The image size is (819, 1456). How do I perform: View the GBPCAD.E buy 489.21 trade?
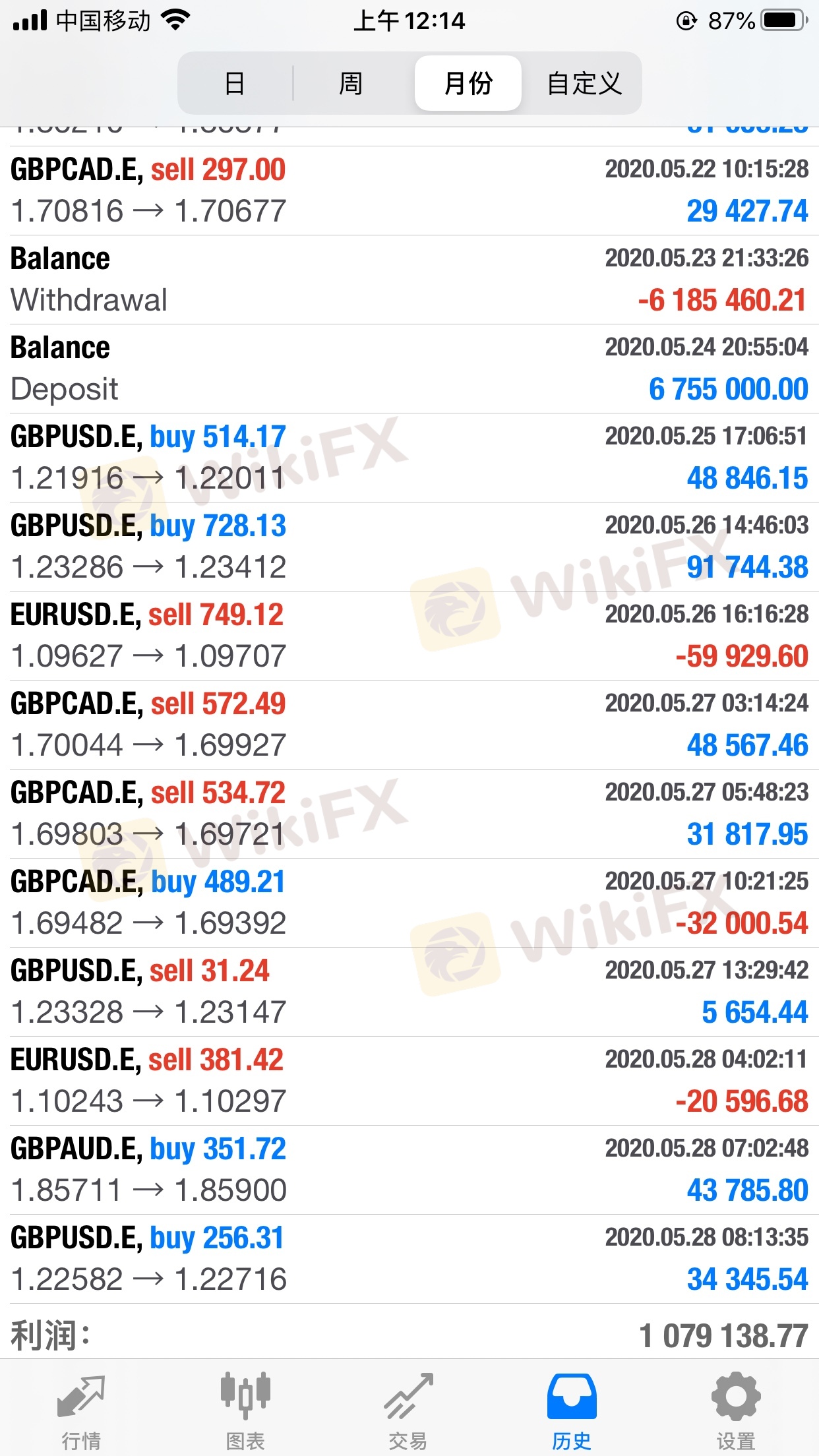point(409,903)
